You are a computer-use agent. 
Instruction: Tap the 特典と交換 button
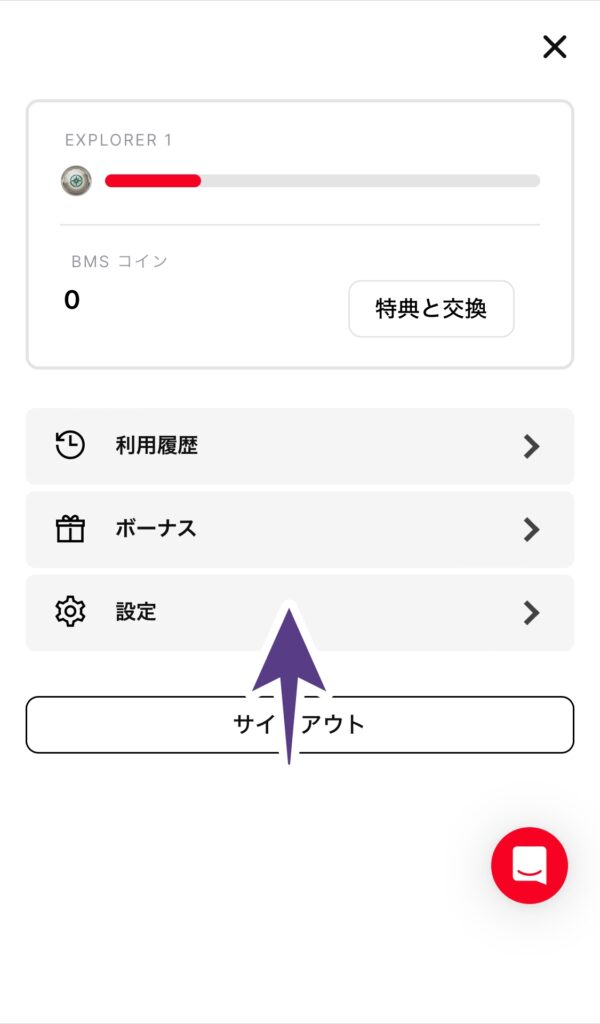coord(431,309)
